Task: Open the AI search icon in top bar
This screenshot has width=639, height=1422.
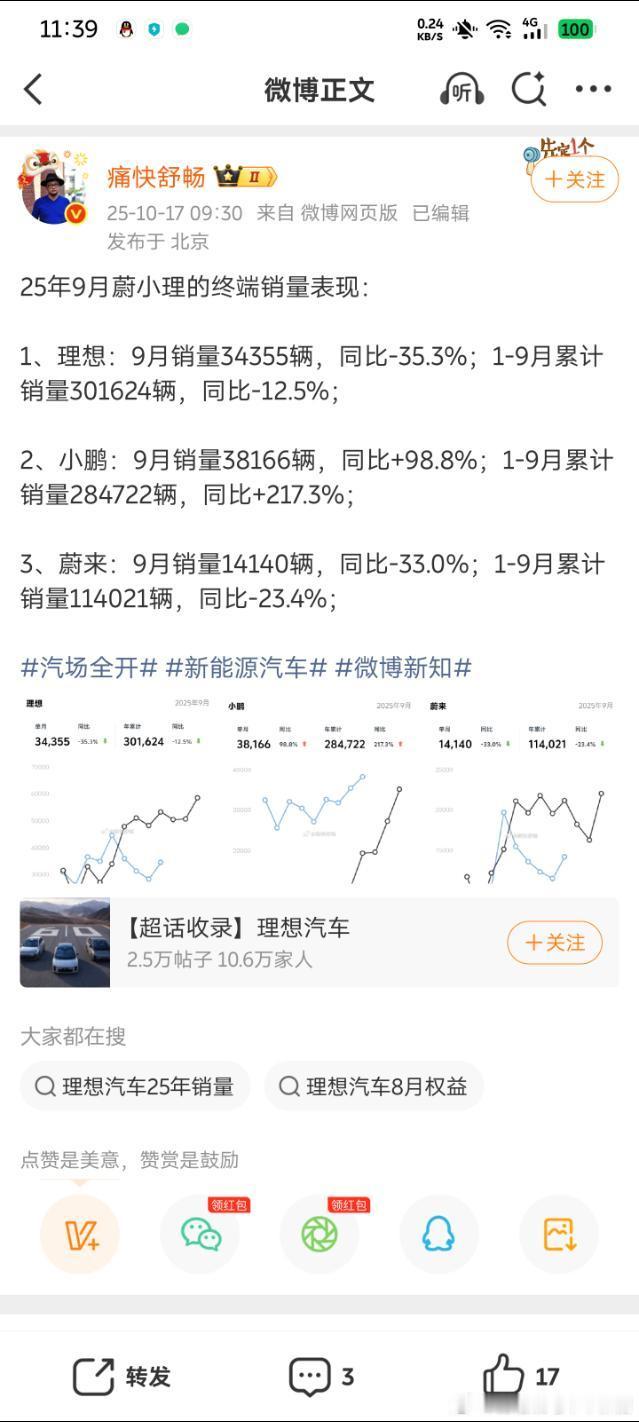Action: click(x=528, y=90)
